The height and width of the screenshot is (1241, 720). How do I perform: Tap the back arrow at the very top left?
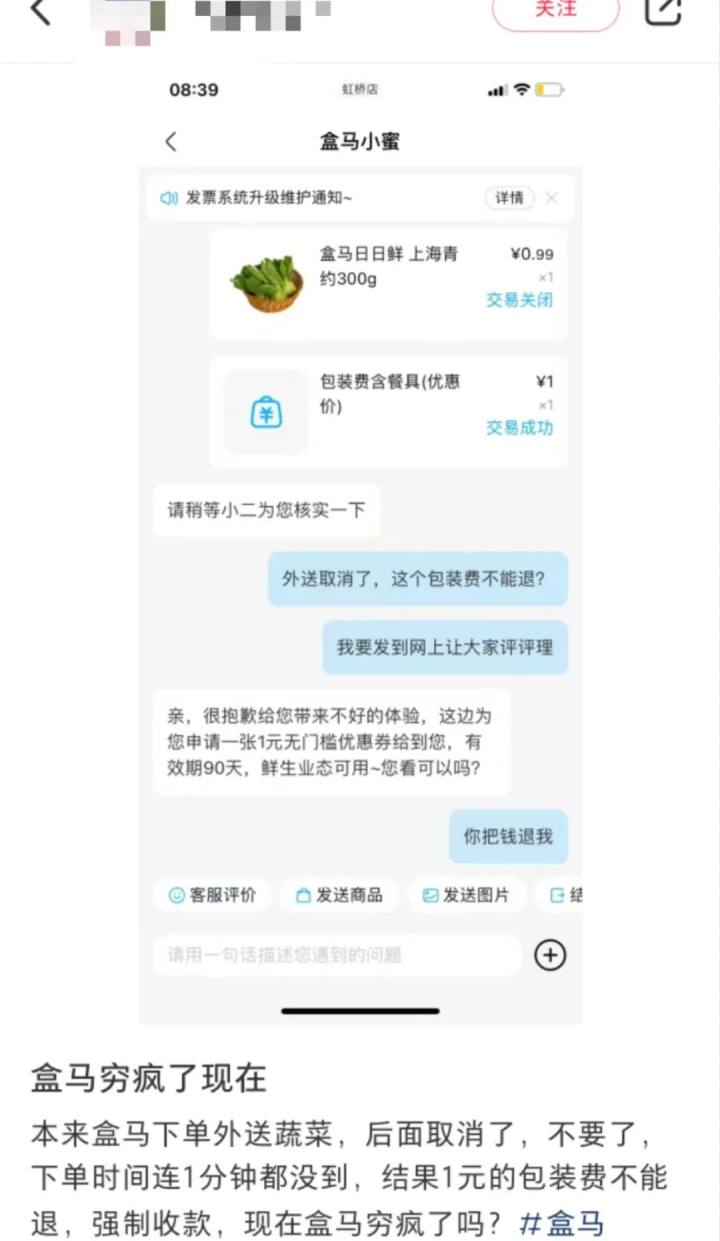coord(37,14)
